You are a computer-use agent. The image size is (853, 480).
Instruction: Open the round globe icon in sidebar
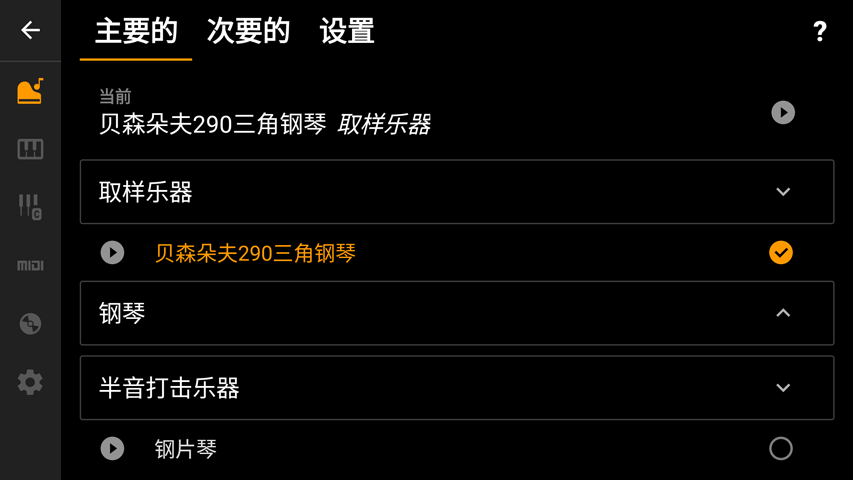(x=30, y=323)
